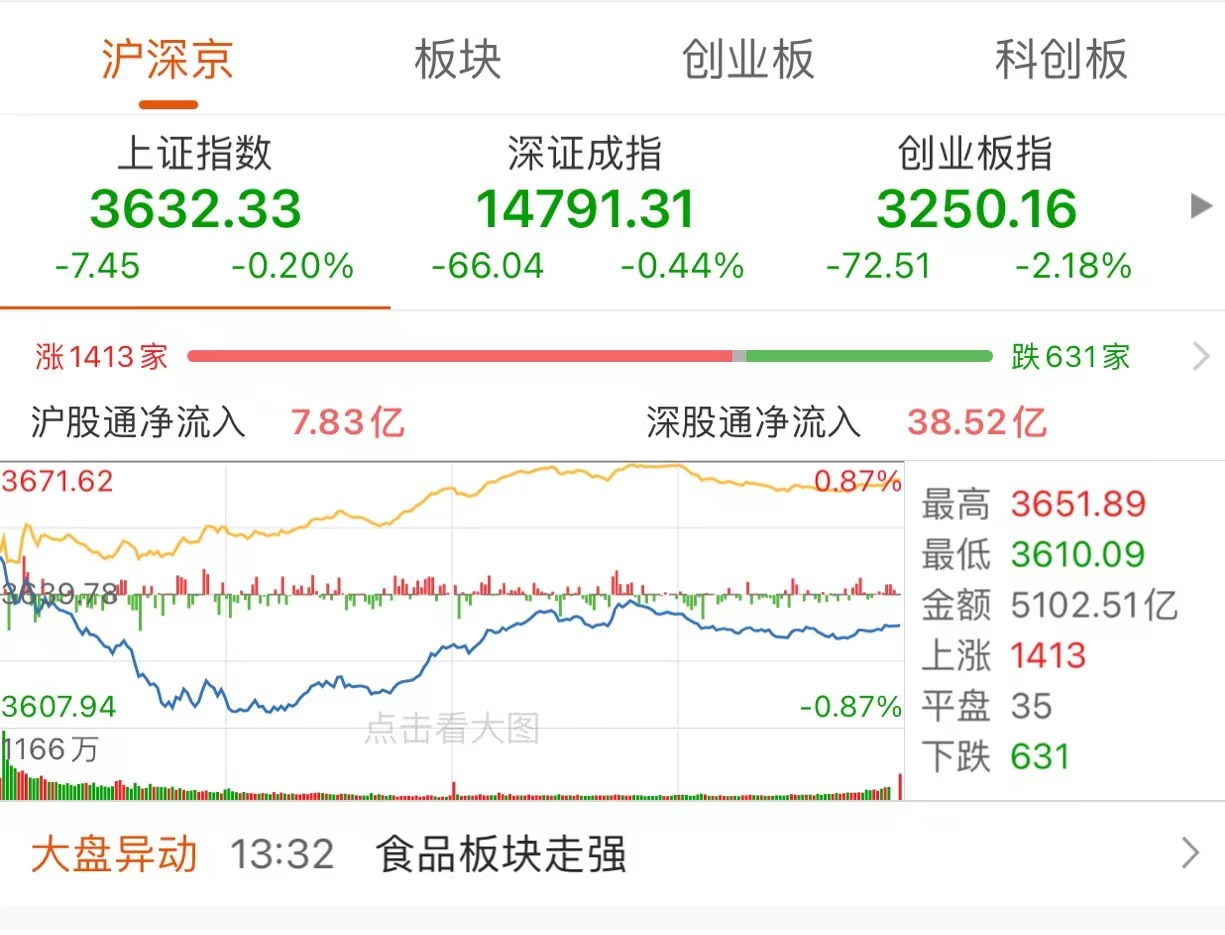Open the 科创板 tab
The image size is (1225, 935).
pos(1061,60)
